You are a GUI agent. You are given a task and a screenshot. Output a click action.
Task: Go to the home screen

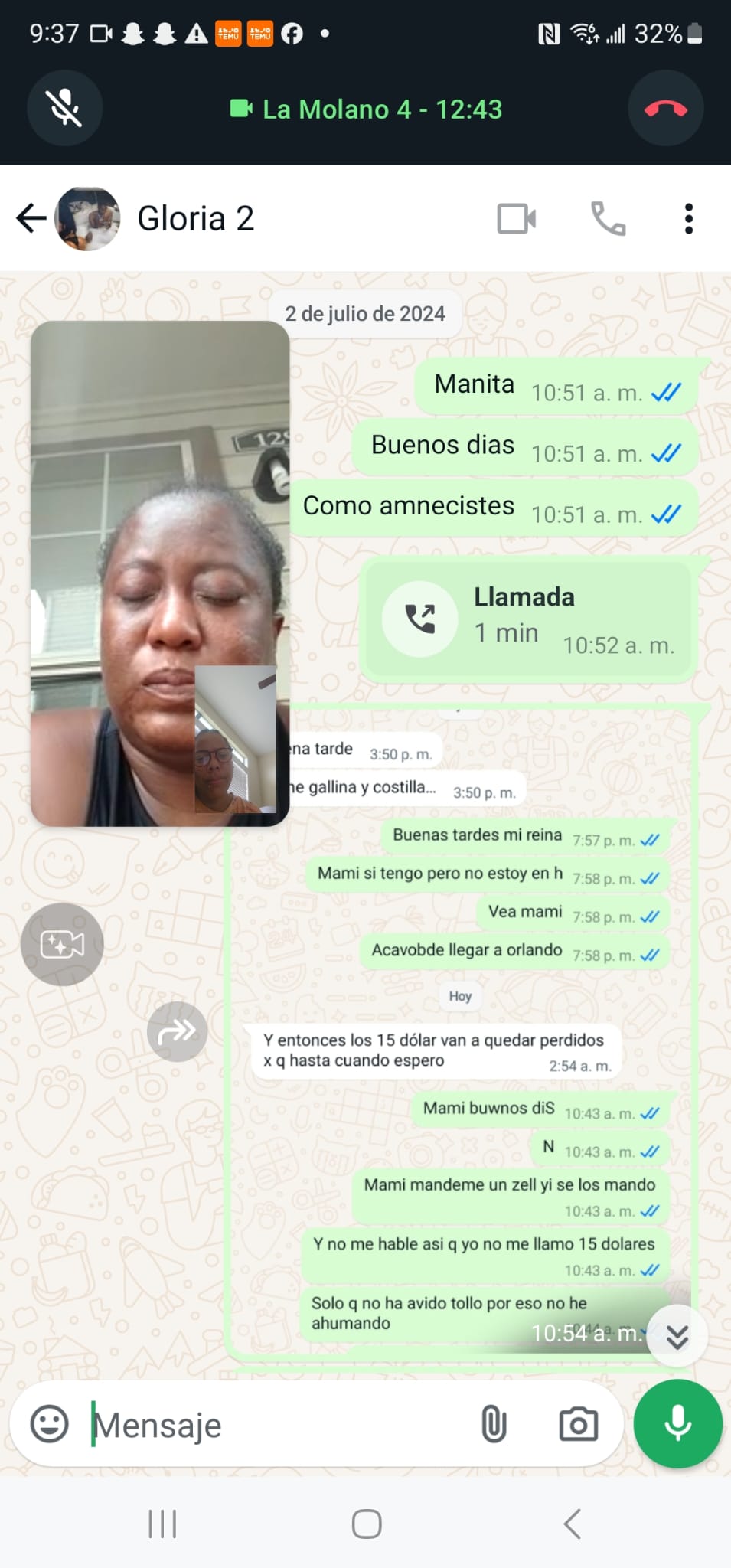(367, 1524)
